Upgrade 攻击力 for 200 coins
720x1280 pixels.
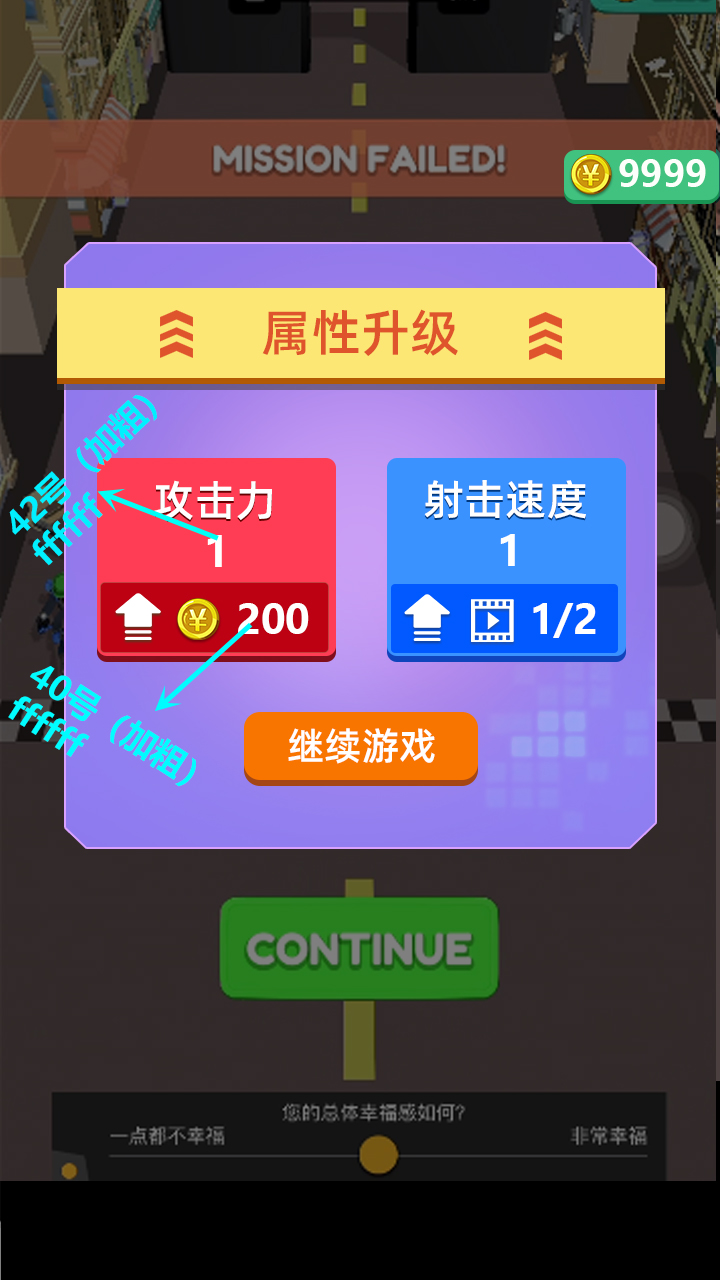[x=215, y=619]
